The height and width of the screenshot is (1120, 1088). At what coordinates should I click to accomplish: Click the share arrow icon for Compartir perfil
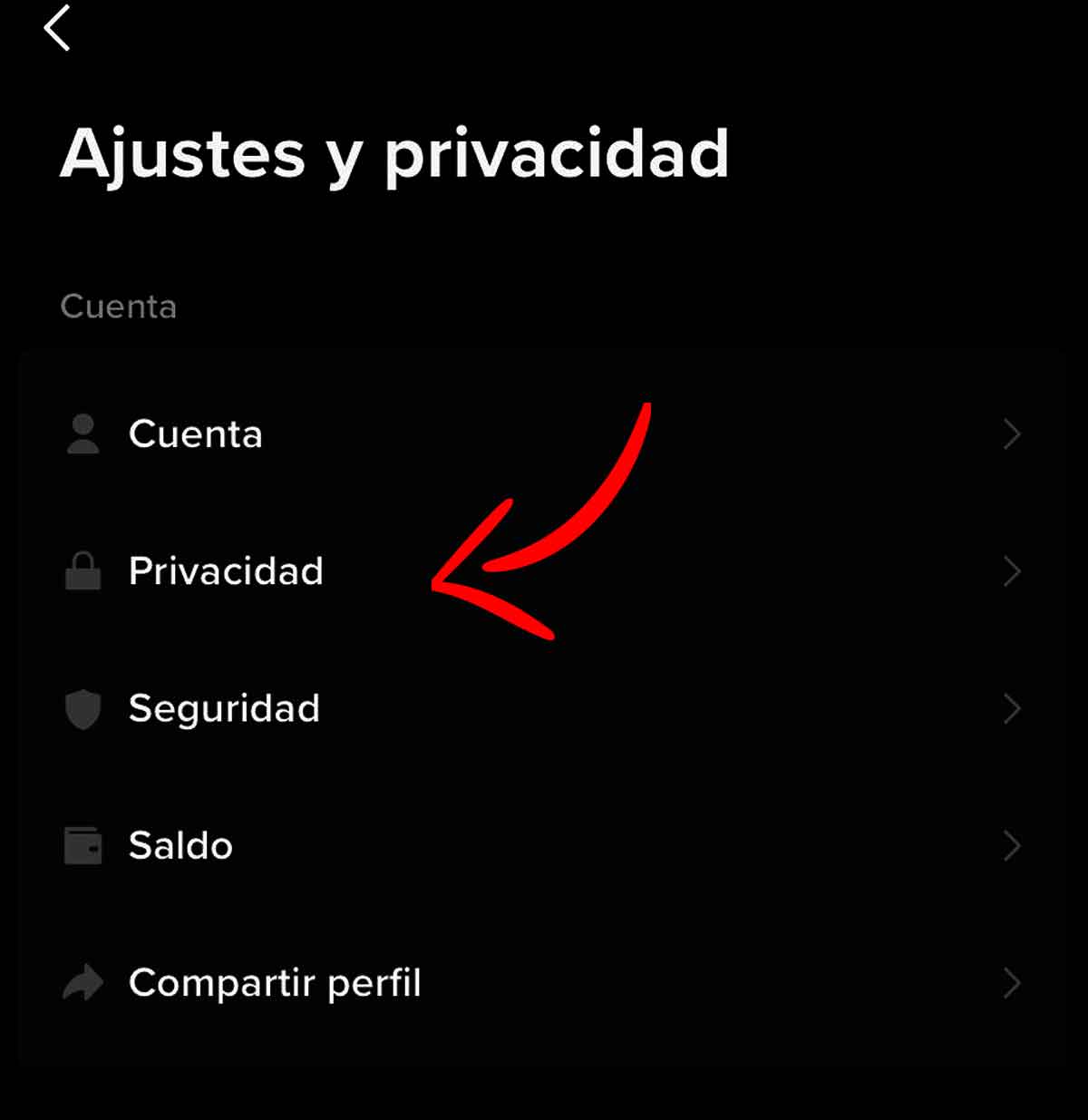(83, 982)
